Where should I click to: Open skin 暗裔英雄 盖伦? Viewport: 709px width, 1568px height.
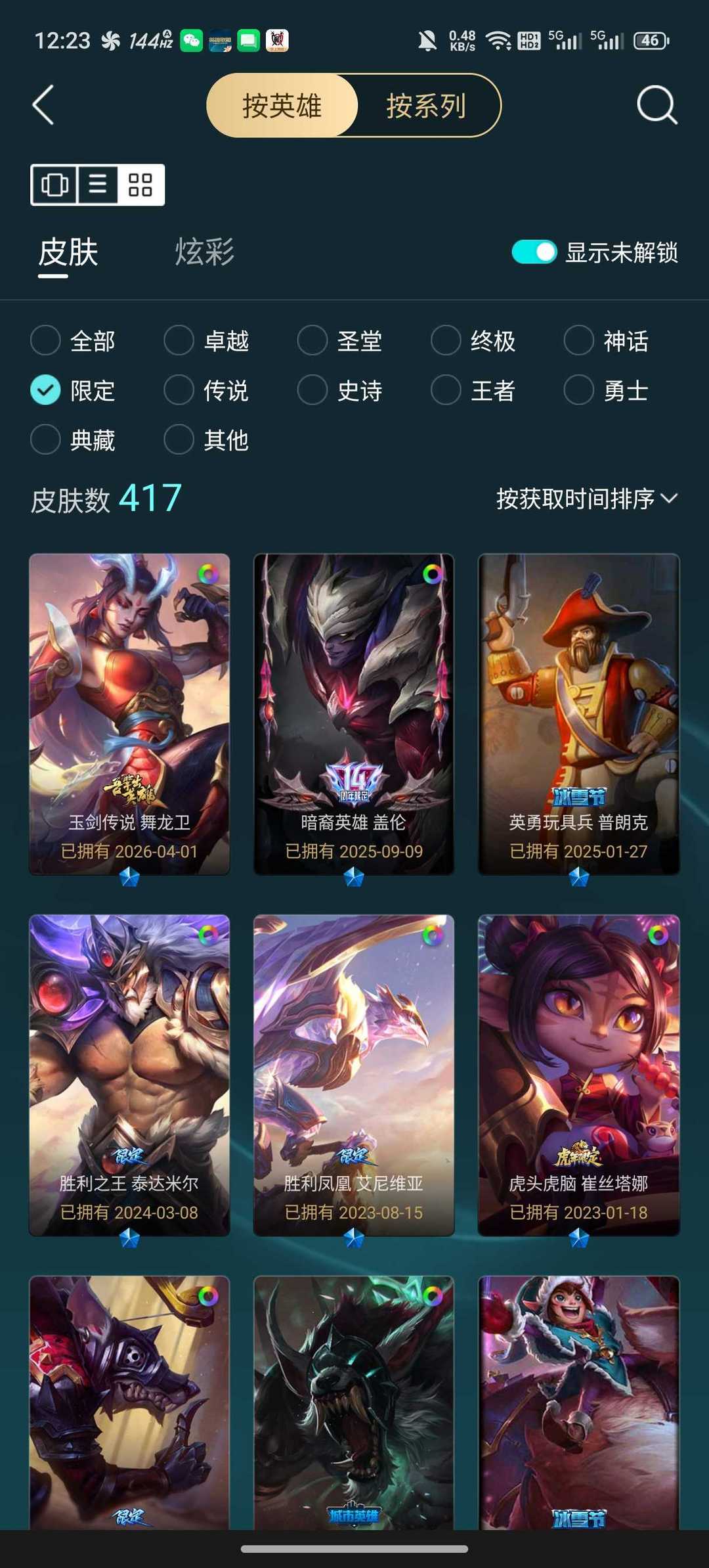tap(354, 714)
